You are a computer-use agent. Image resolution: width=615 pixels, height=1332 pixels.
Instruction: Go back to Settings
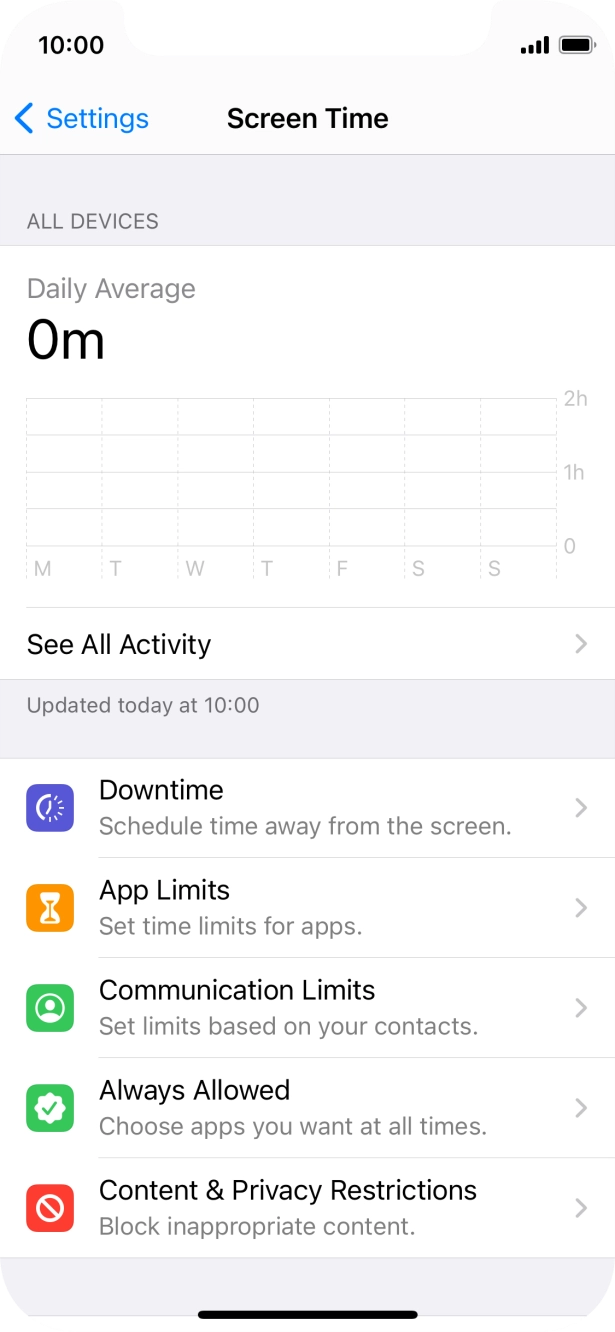pos(82,119)
